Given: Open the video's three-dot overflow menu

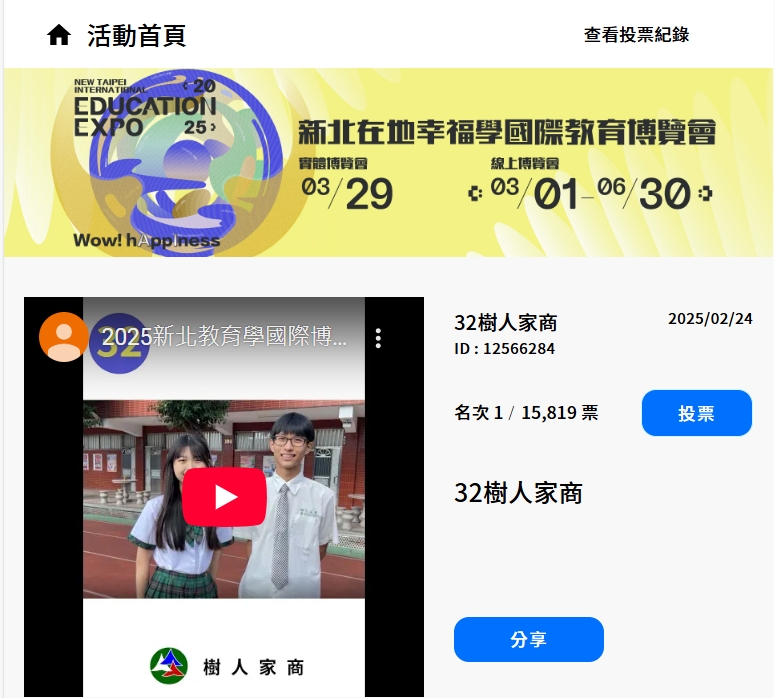Looking at the screenshot, I should (378, 338).
